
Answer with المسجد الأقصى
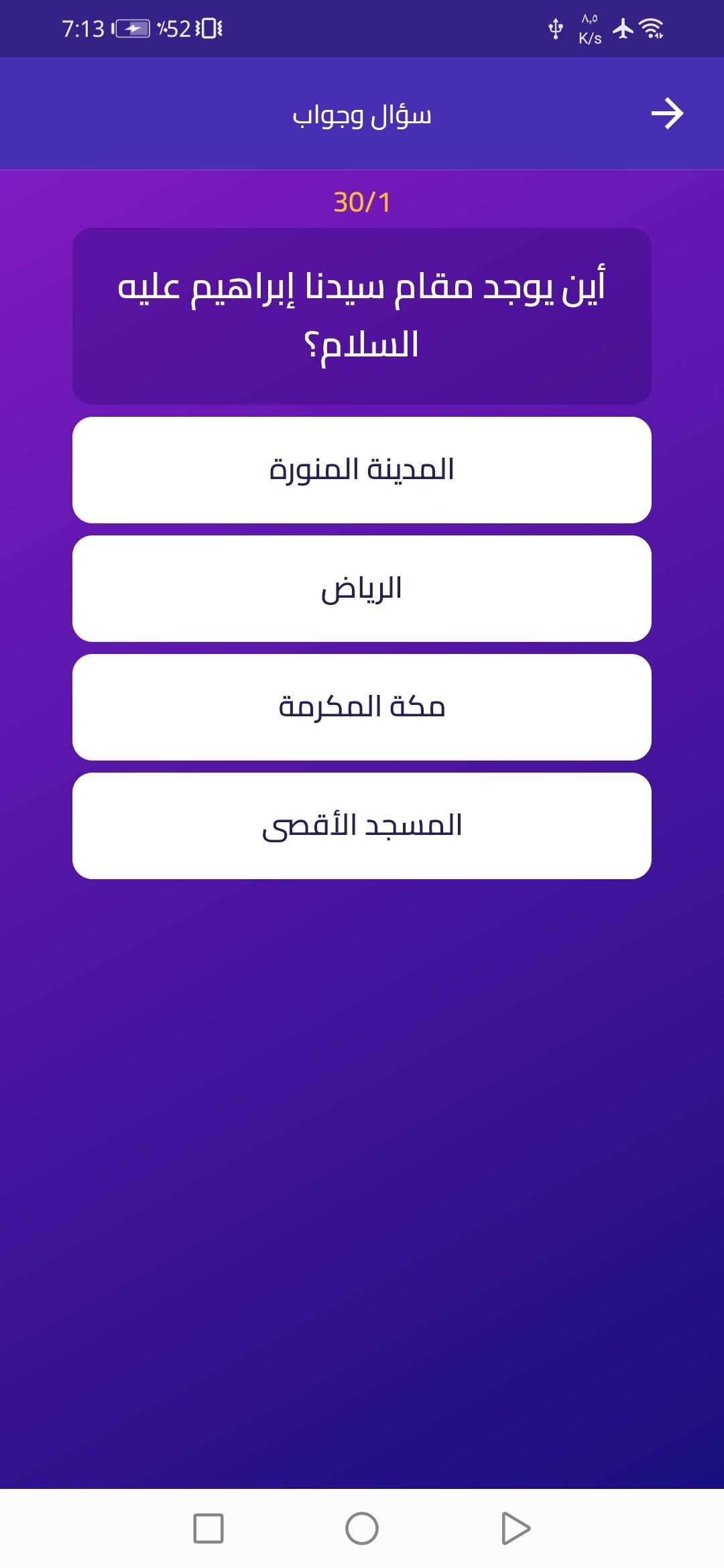click(362, 826)
